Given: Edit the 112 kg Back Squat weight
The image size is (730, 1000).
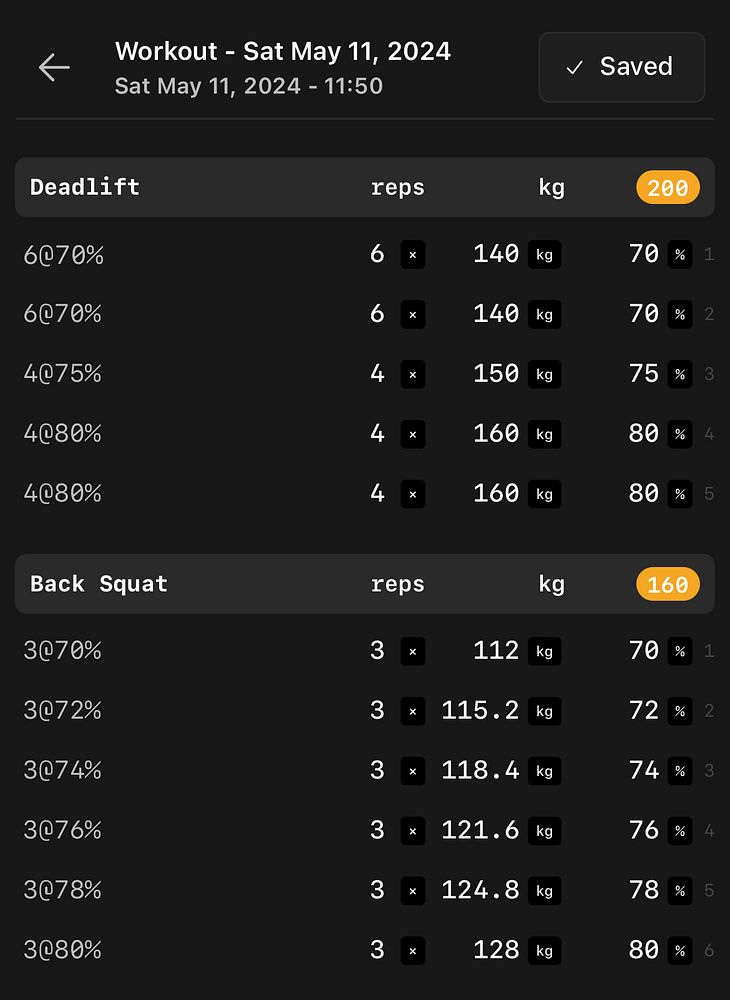Looking at the screenshot, I should click(x=496, y=651).
